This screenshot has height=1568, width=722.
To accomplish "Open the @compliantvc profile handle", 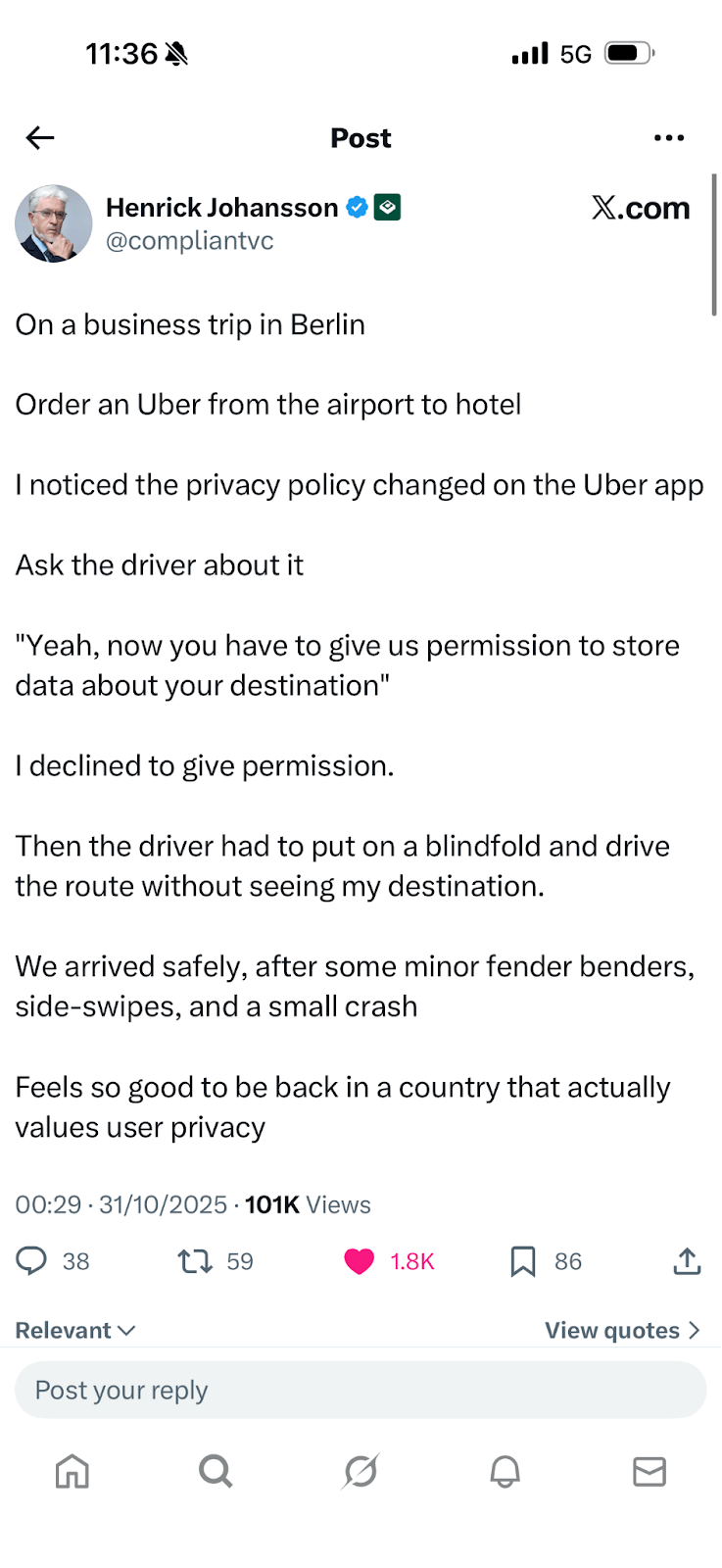I will click(189, 241).
